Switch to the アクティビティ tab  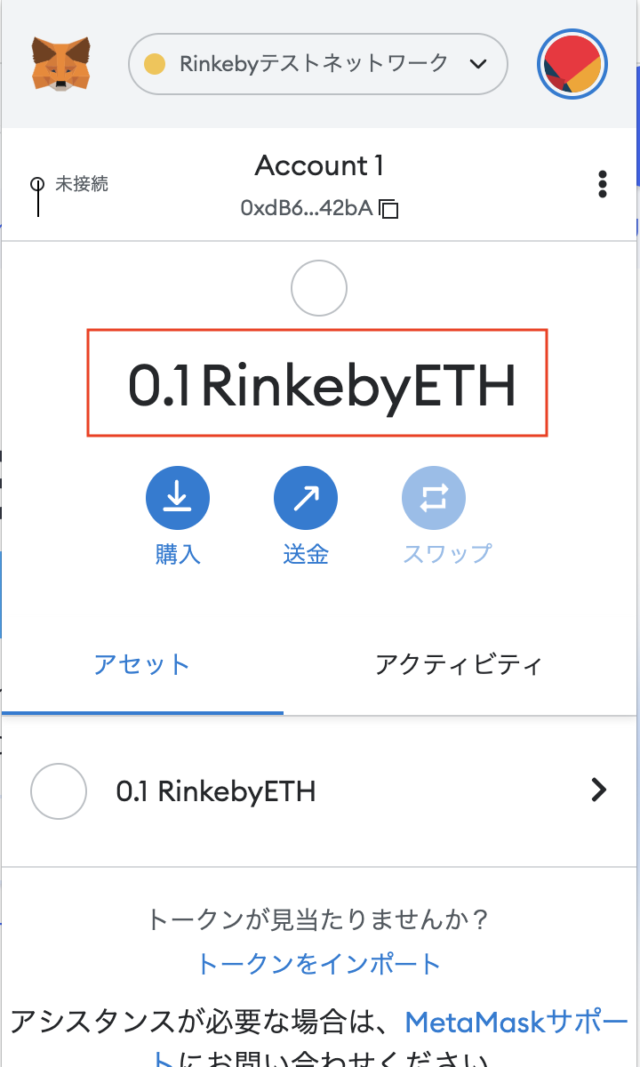coord(459,665)
